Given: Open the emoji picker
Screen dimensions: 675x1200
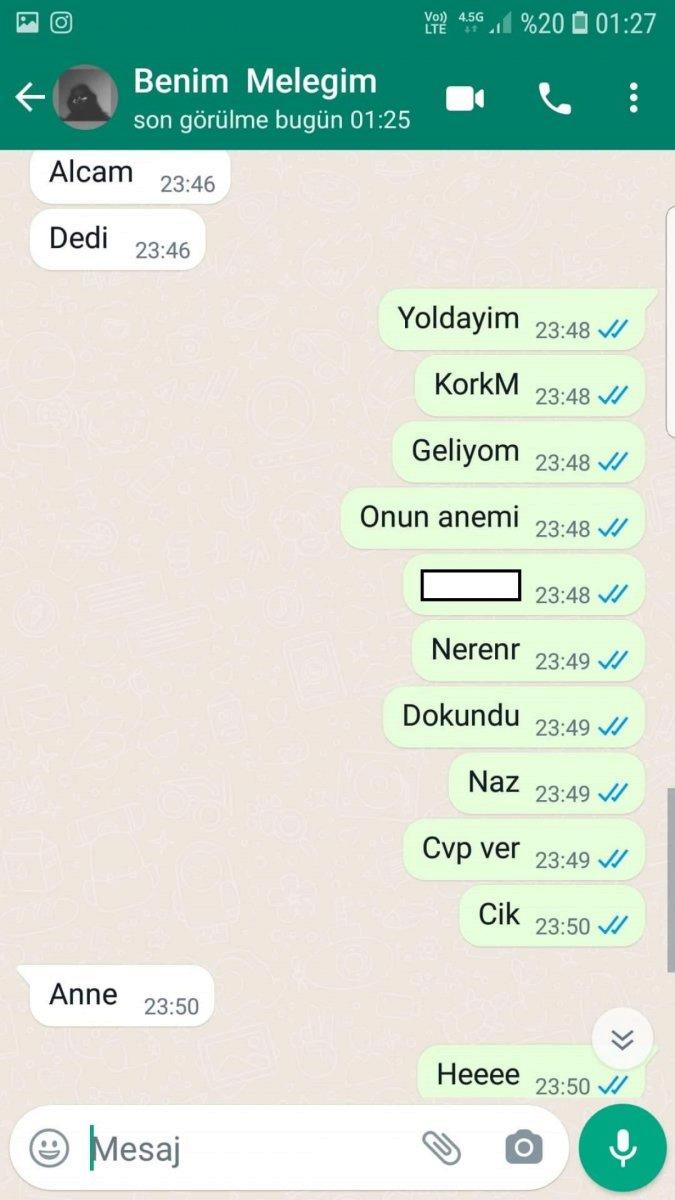Looking at the screenshot, I should 49,1148.
